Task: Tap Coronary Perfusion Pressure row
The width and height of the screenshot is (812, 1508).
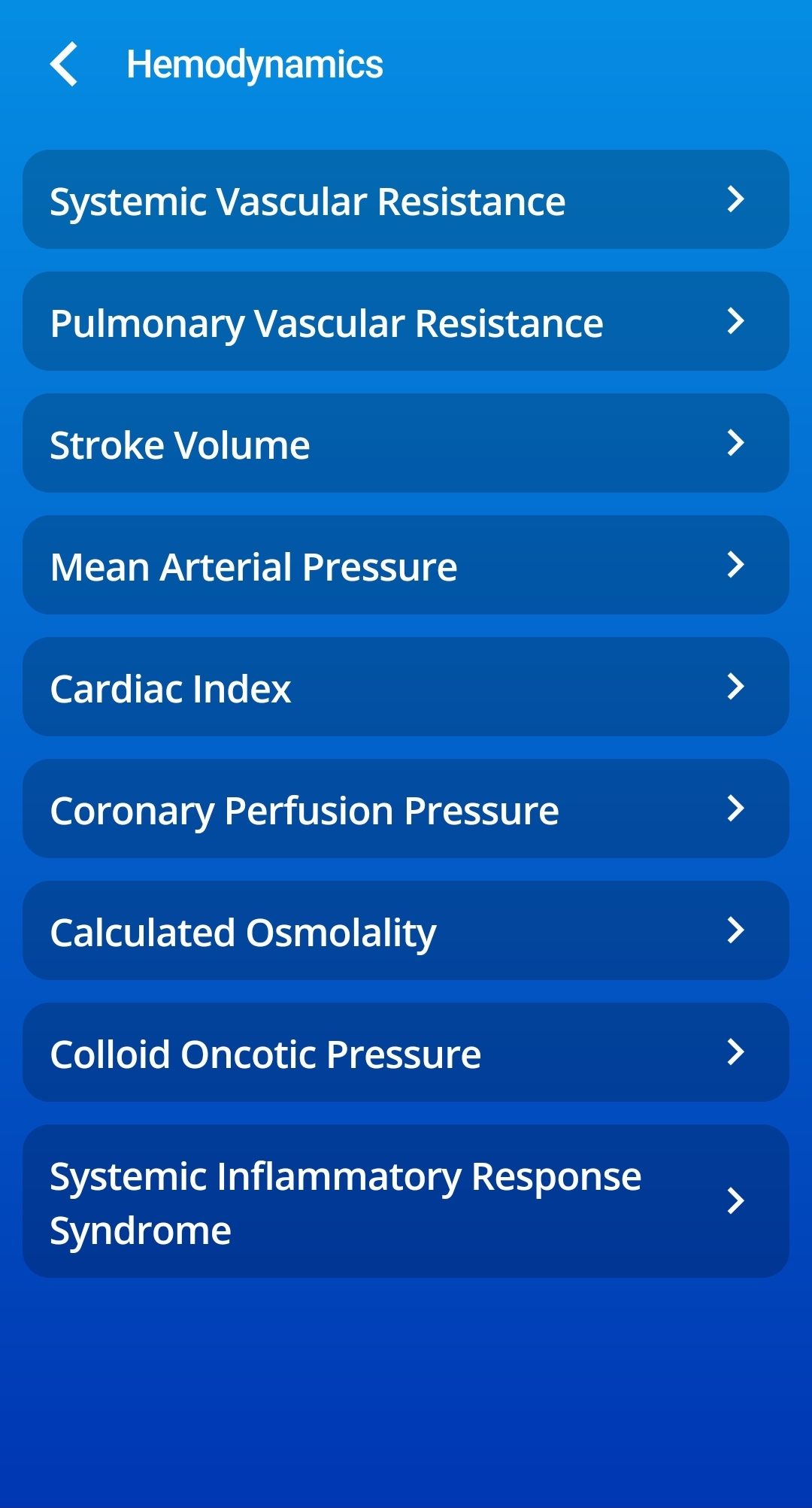Action: (x=406, y=809)
